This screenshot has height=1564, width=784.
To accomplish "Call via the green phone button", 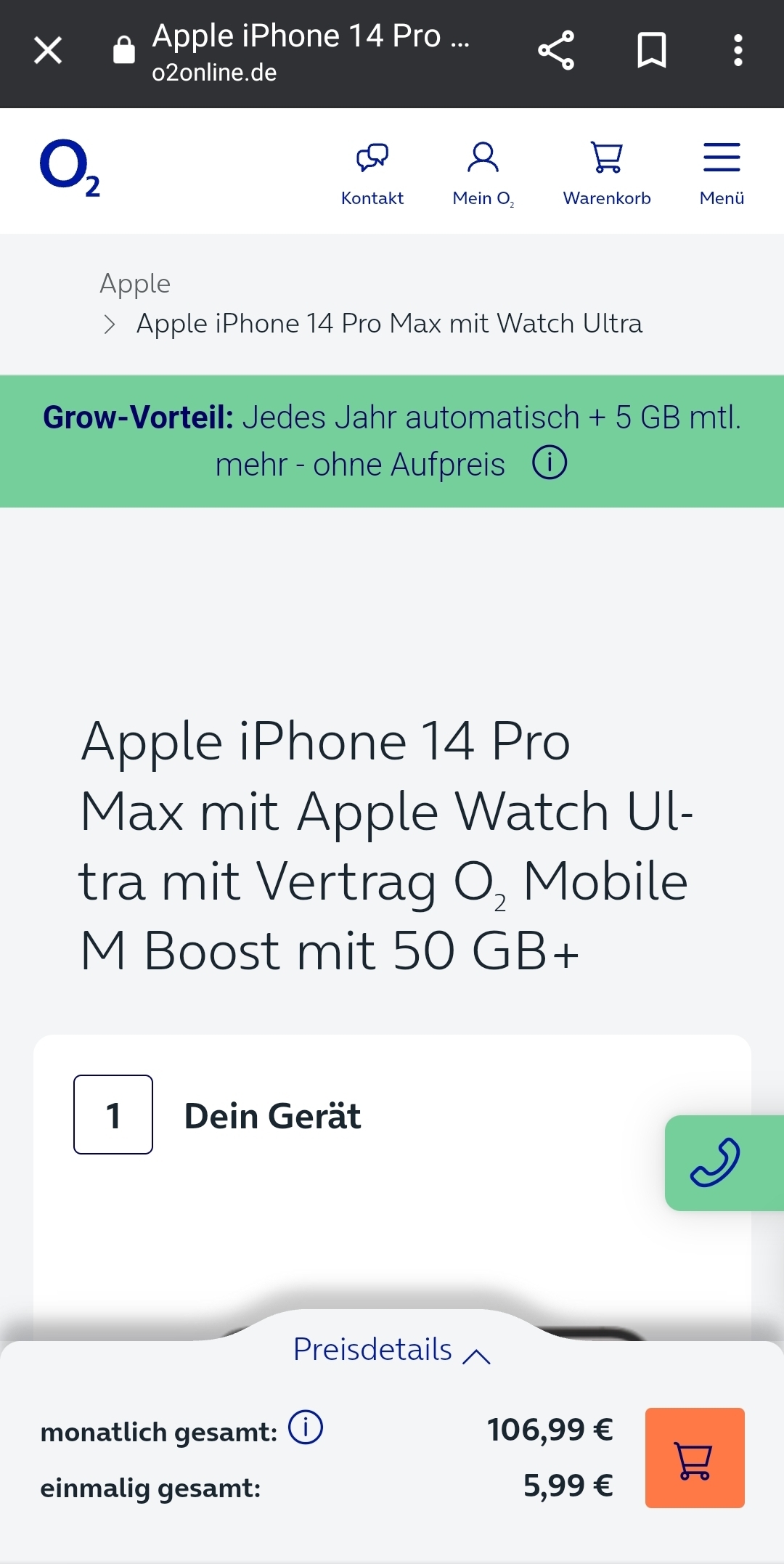I will [x=716, y=1162].
